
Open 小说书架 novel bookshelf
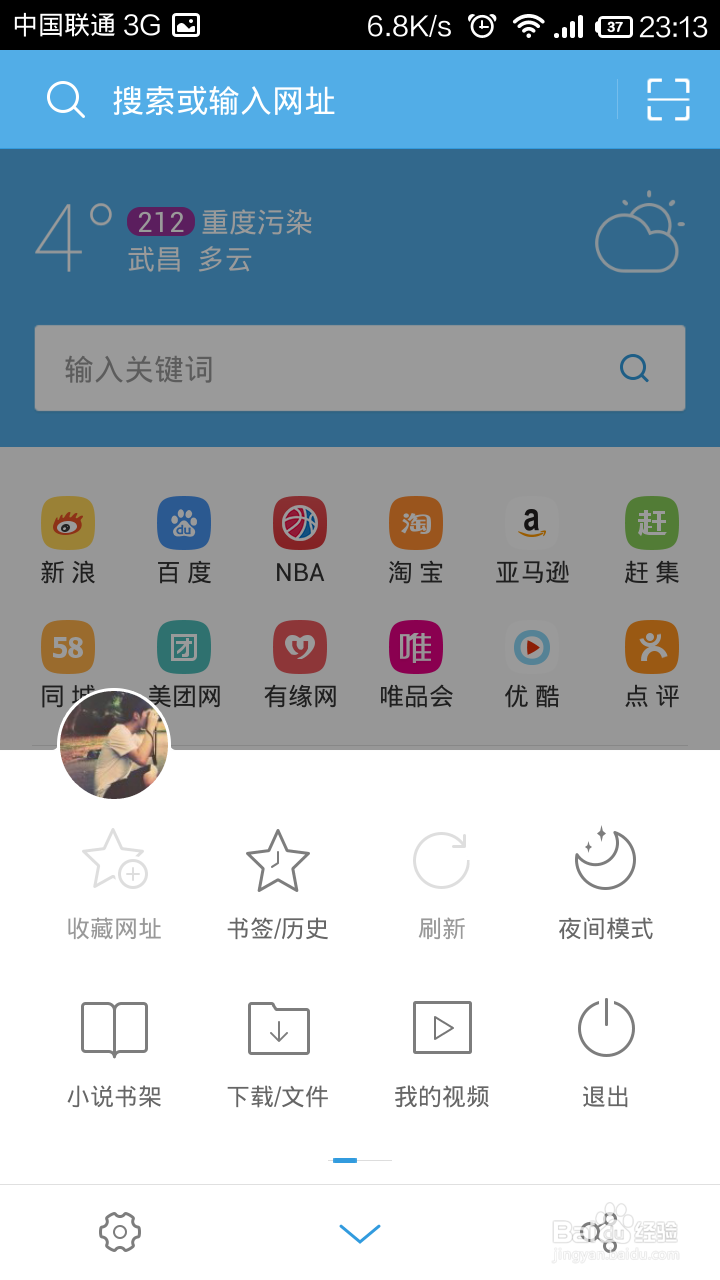pos(113,1048)
